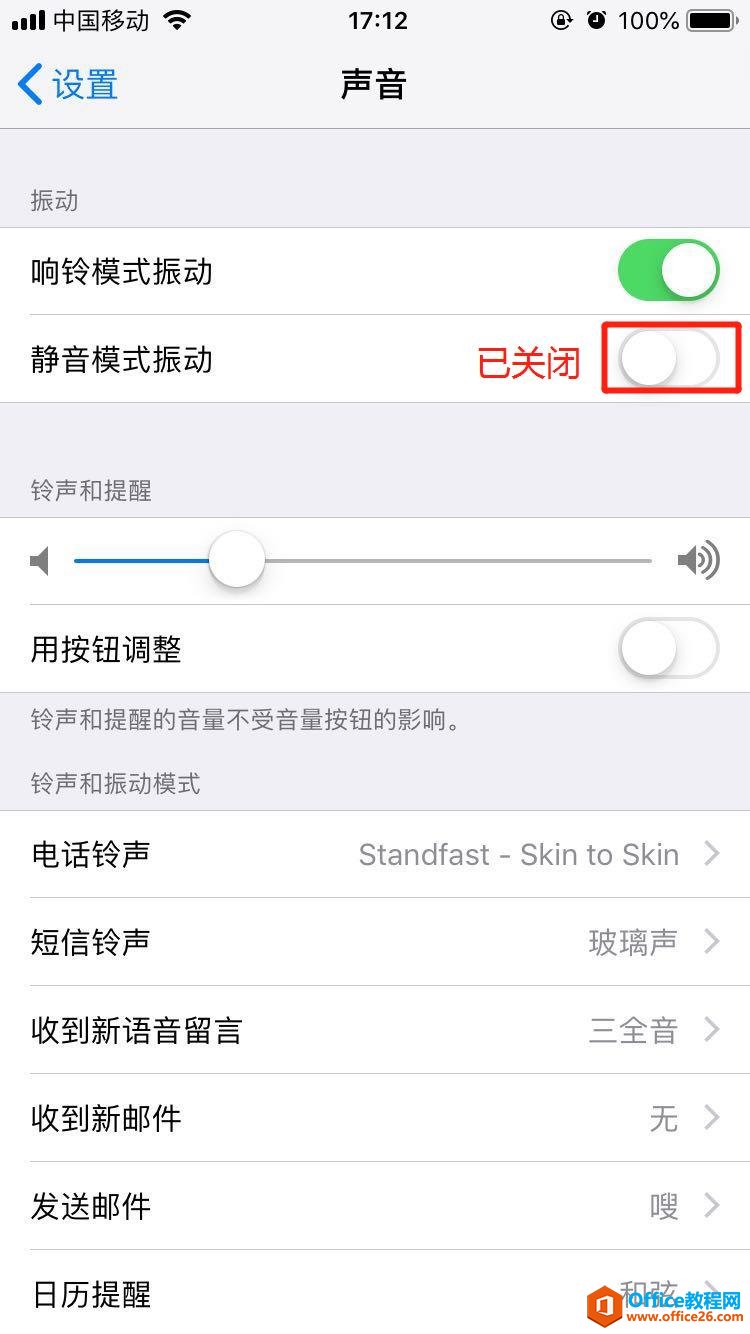Go back to 设置
750x1334 pixels.
(68, 85)
